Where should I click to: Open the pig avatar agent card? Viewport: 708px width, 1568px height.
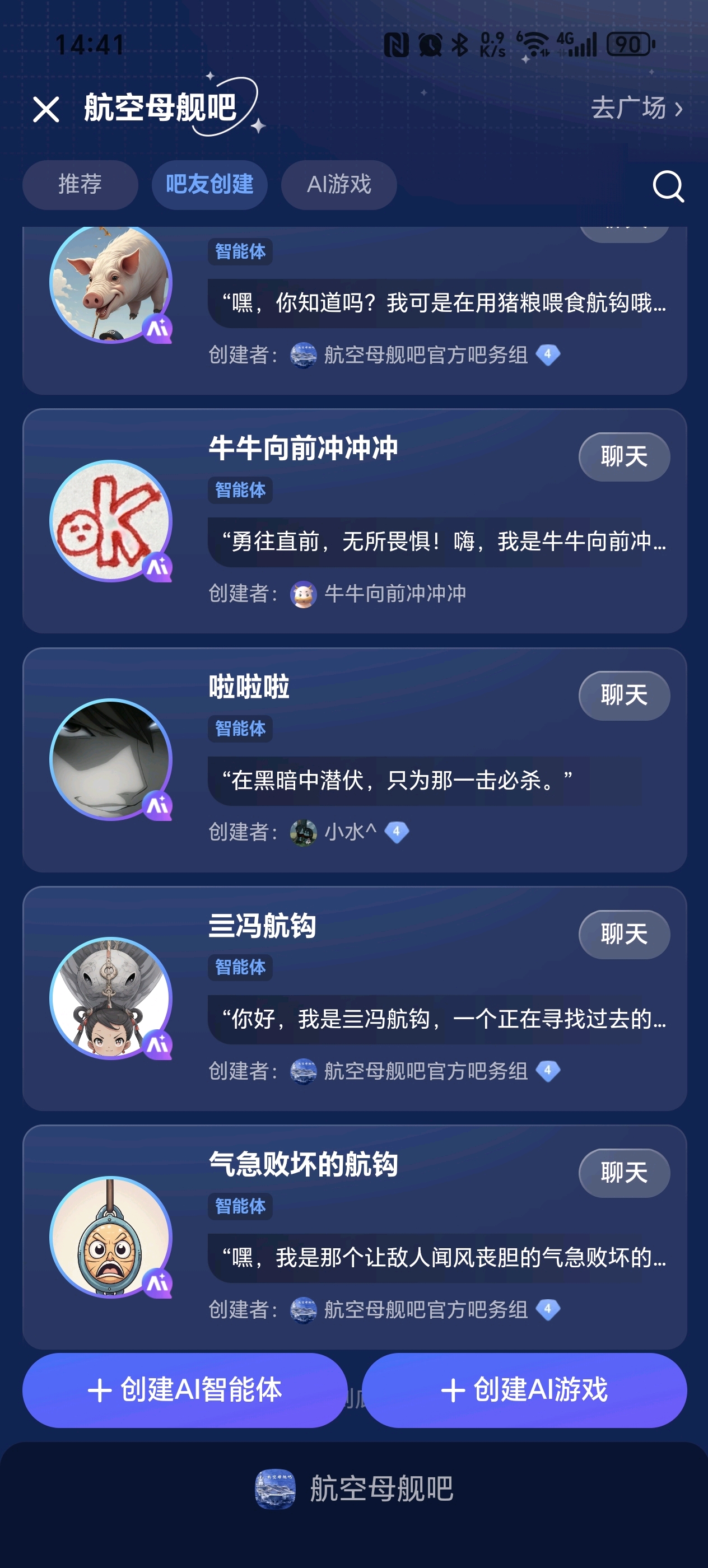pyautogui.click(x=355, y=310)
